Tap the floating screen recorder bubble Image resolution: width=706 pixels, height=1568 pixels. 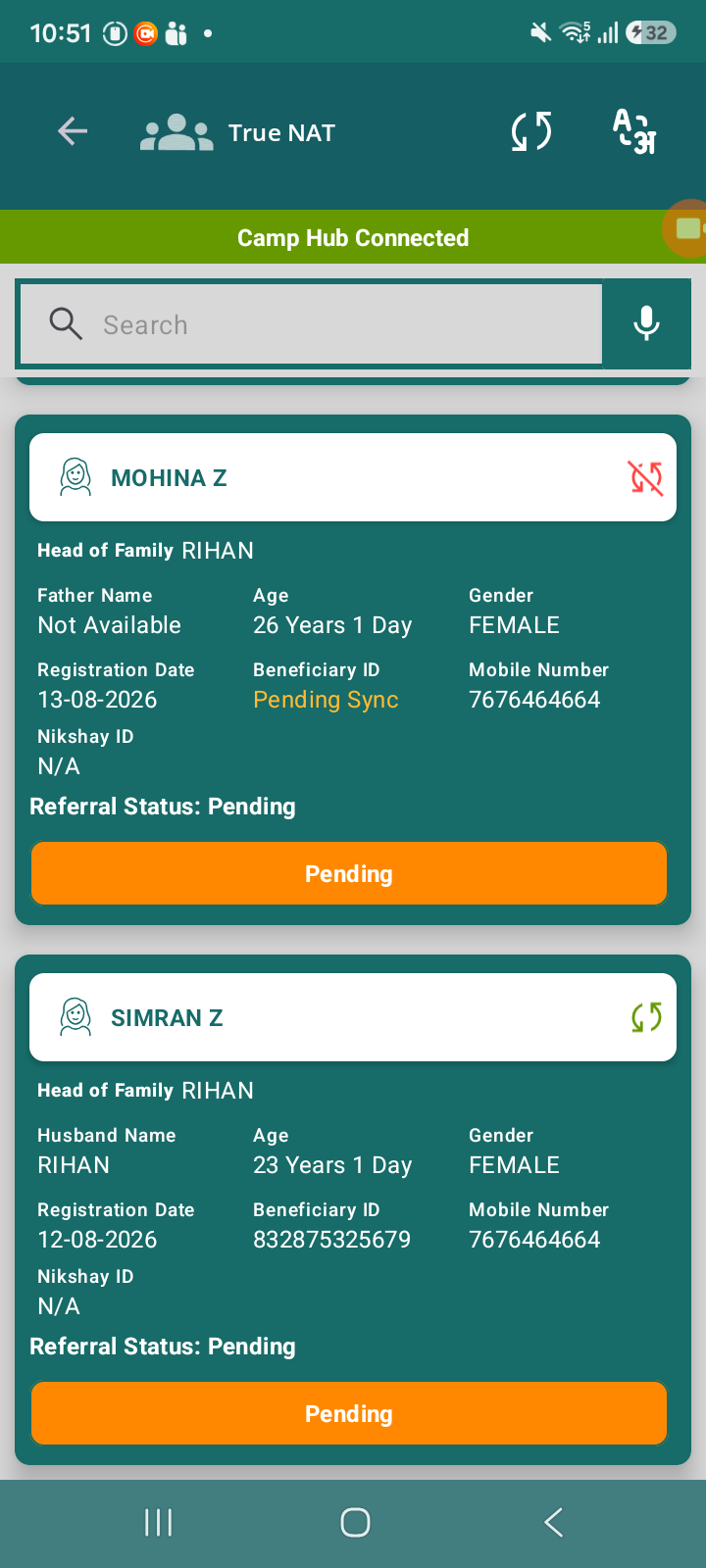point(686,228)
